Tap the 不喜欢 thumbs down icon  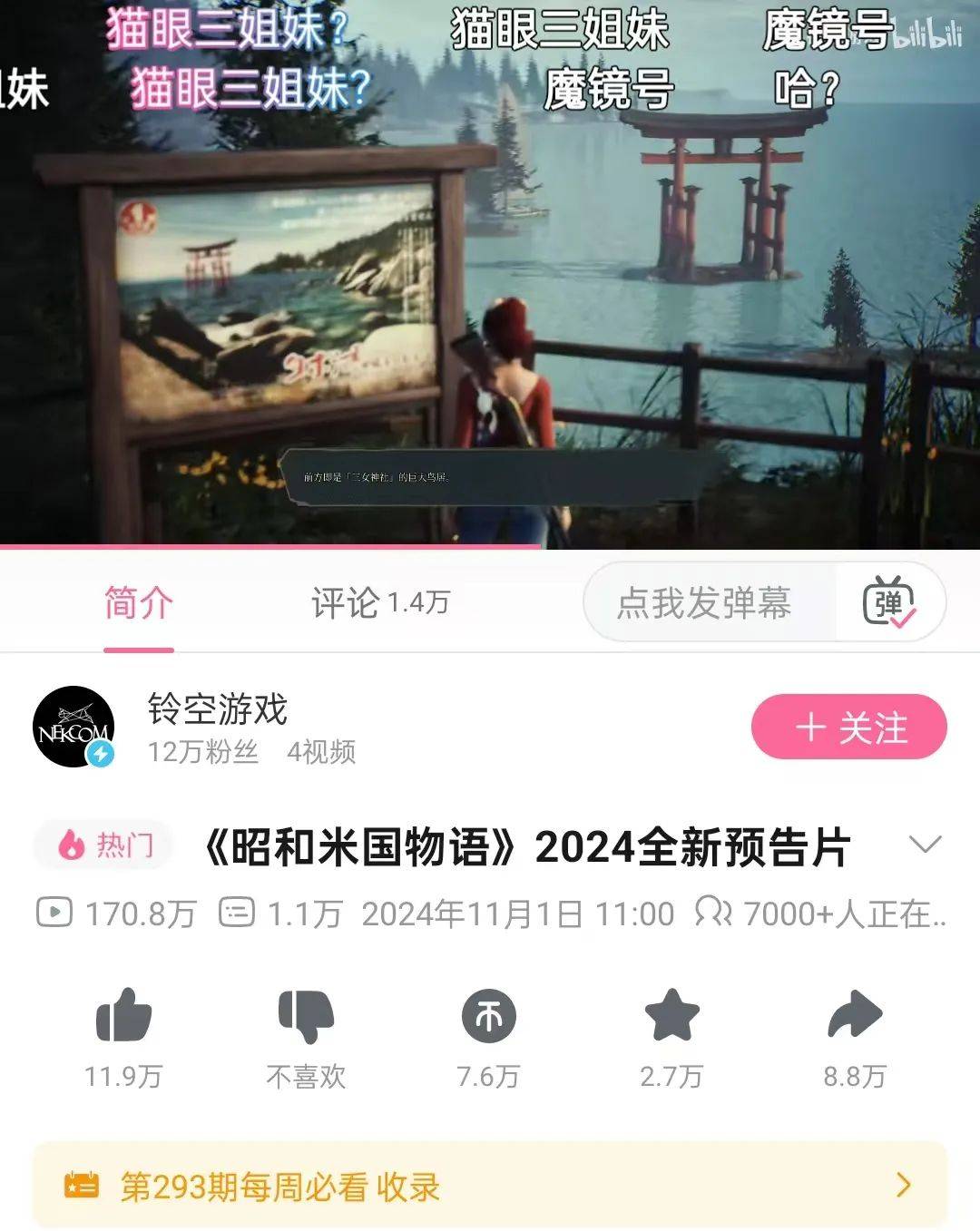(x=306, y=1018)
